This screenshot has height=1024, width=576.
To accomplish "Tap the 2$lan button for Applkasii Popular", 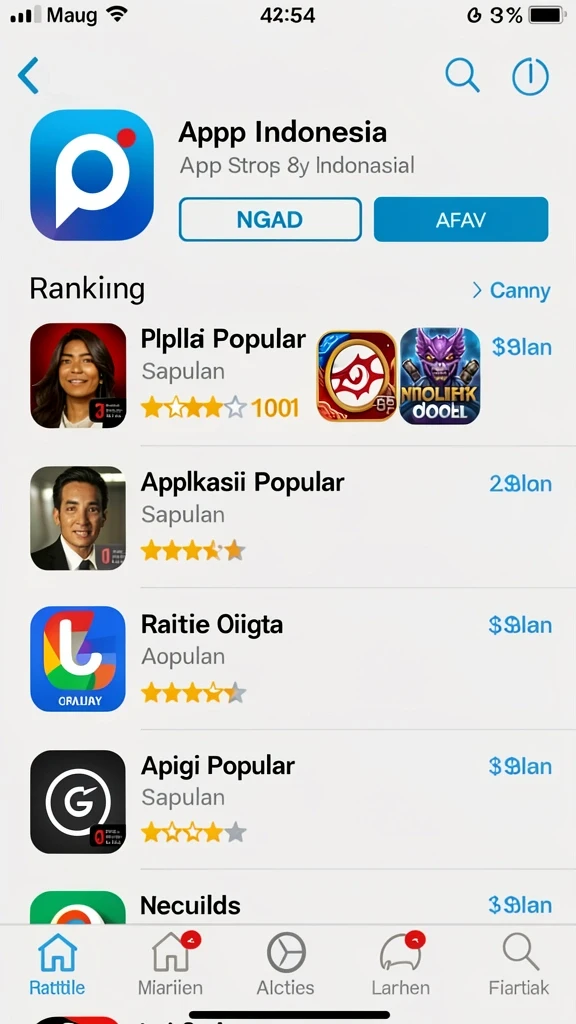I will tap(520, 484).
